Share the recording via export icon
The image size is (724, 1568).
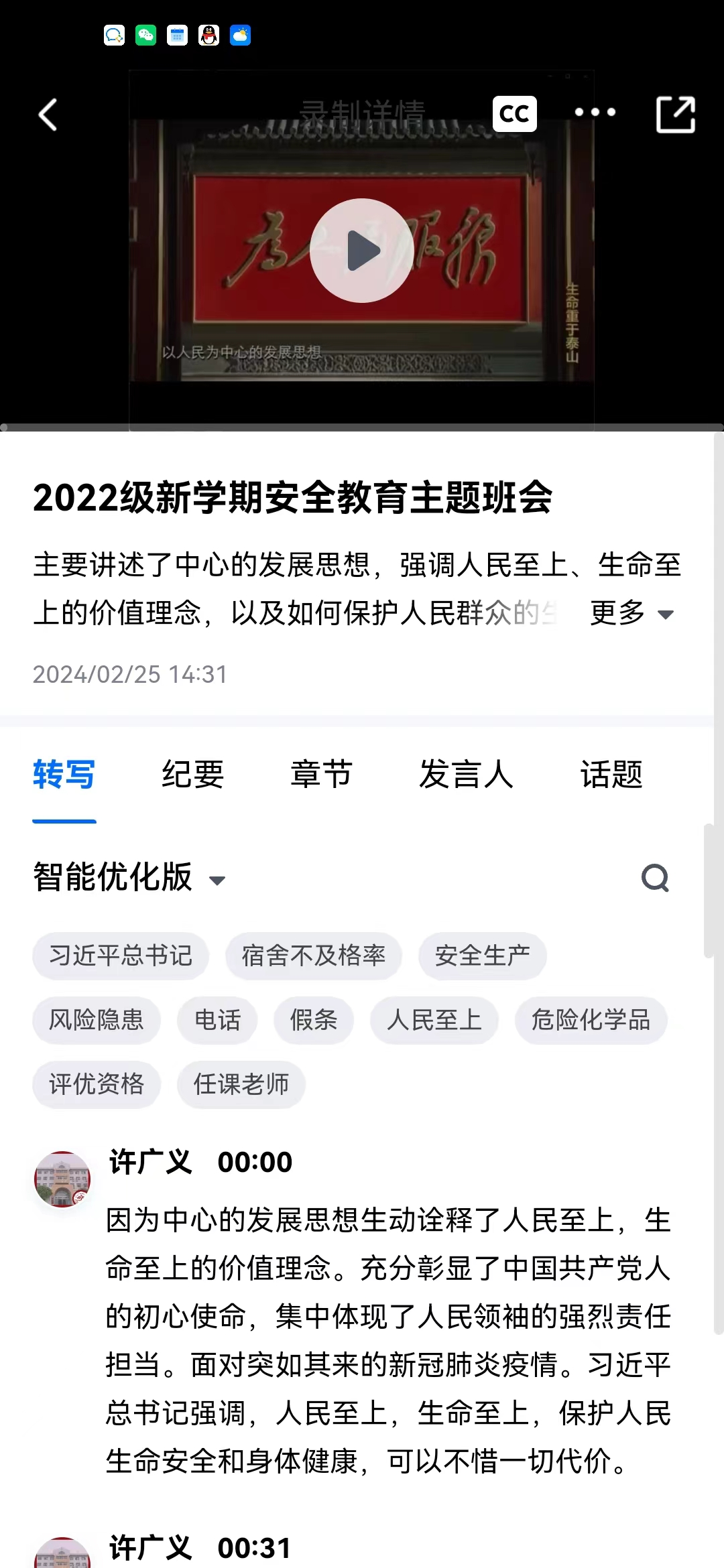tap(675, 115)
